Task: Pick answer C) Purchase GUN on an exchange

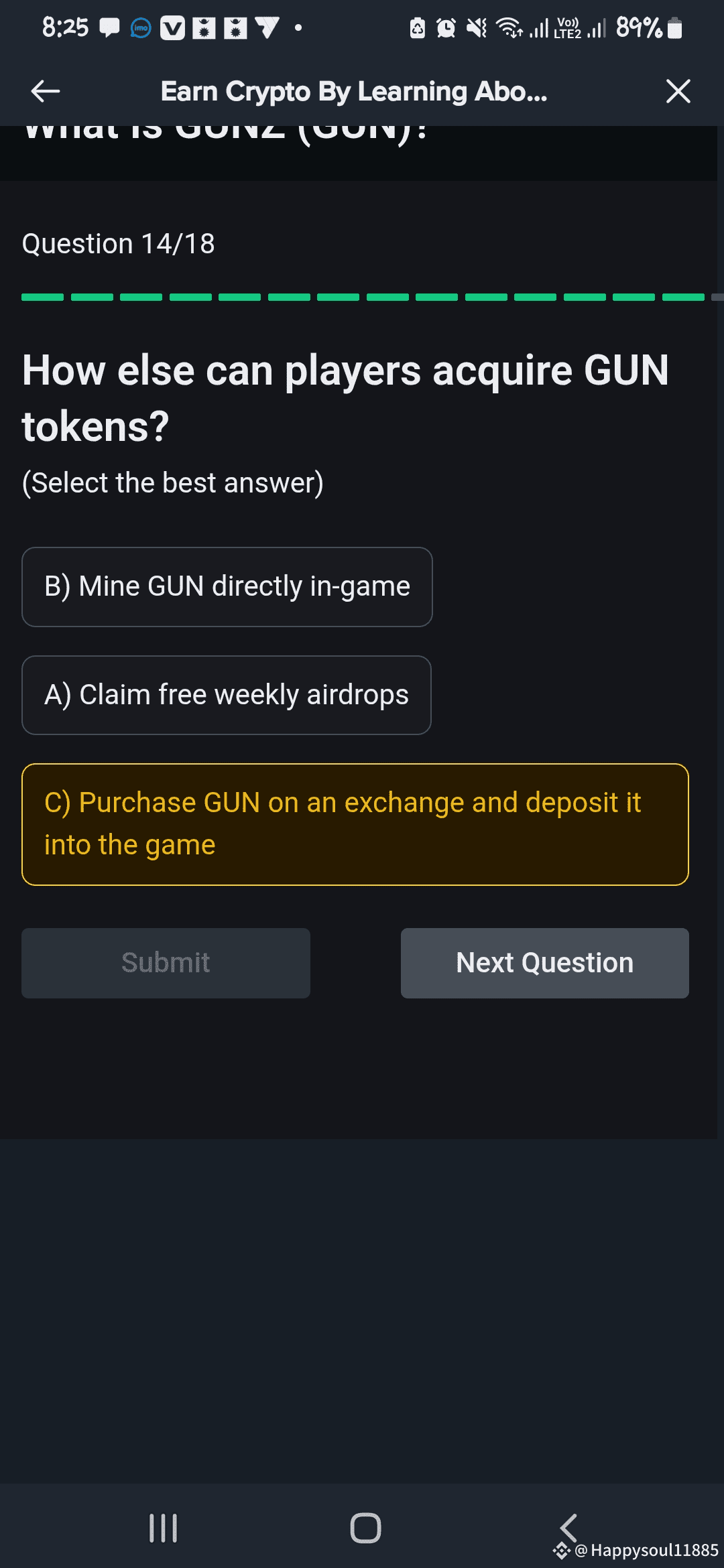Action: point(355,824)
